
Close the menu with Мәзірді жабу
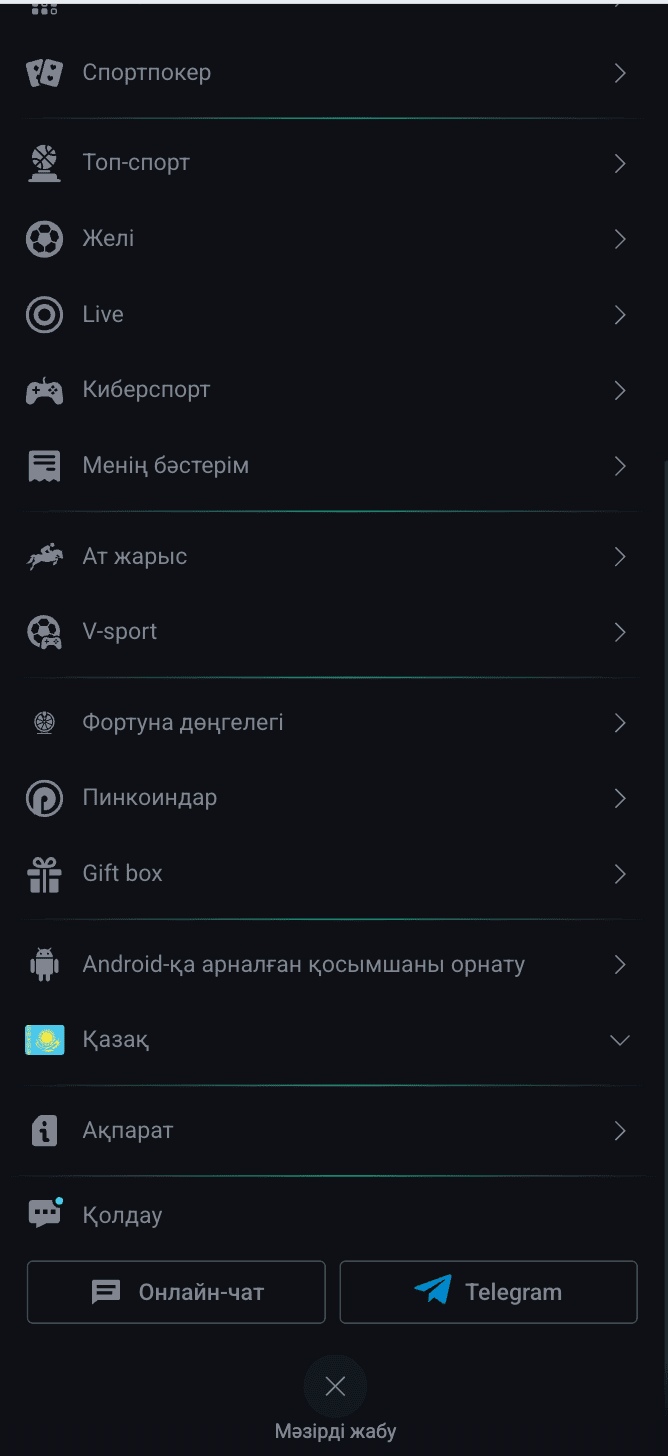[x=335, y=1387]
